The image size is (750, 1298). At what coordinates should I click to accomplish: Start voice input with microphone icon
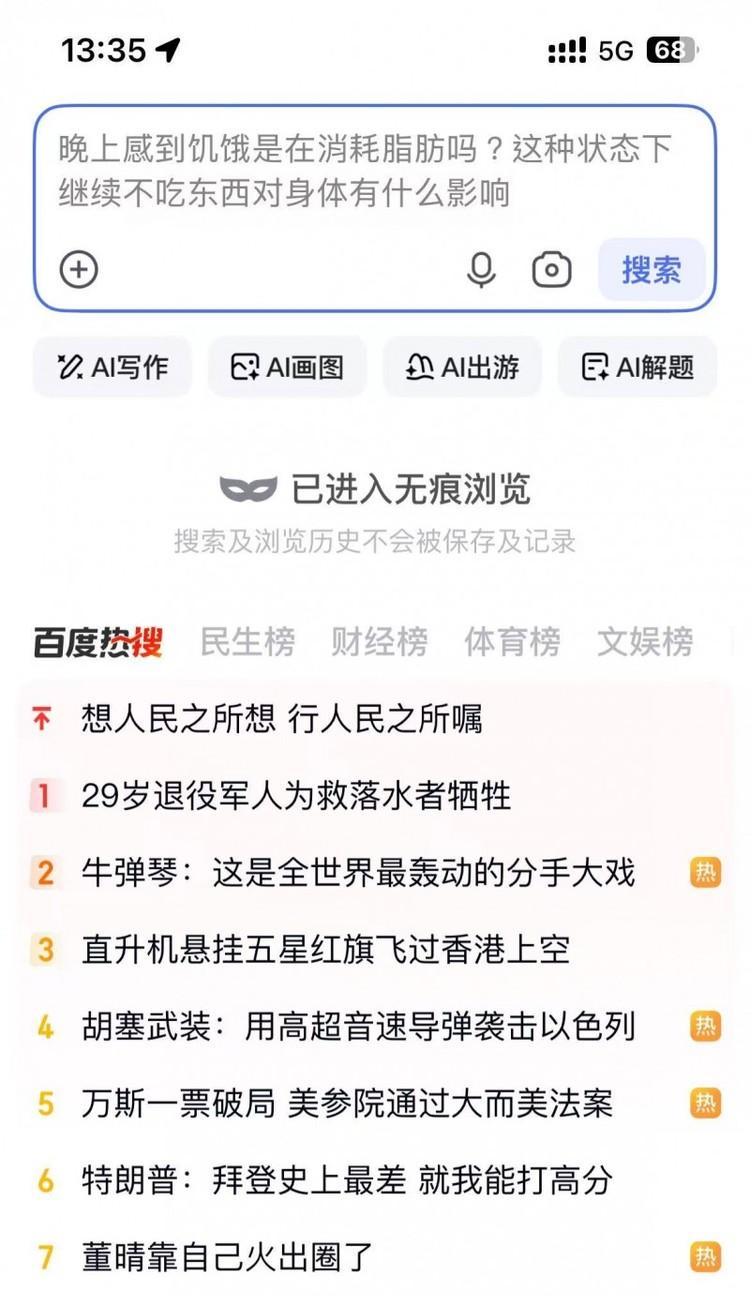(x=481, y=269)
